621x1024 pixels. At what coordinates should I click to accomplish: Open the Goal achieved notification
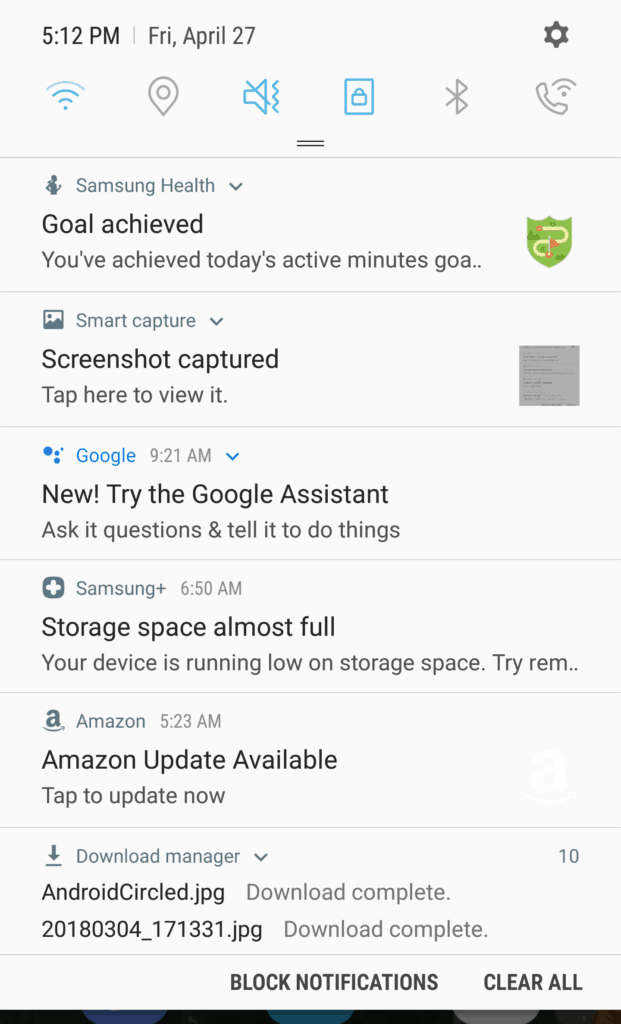310,225
